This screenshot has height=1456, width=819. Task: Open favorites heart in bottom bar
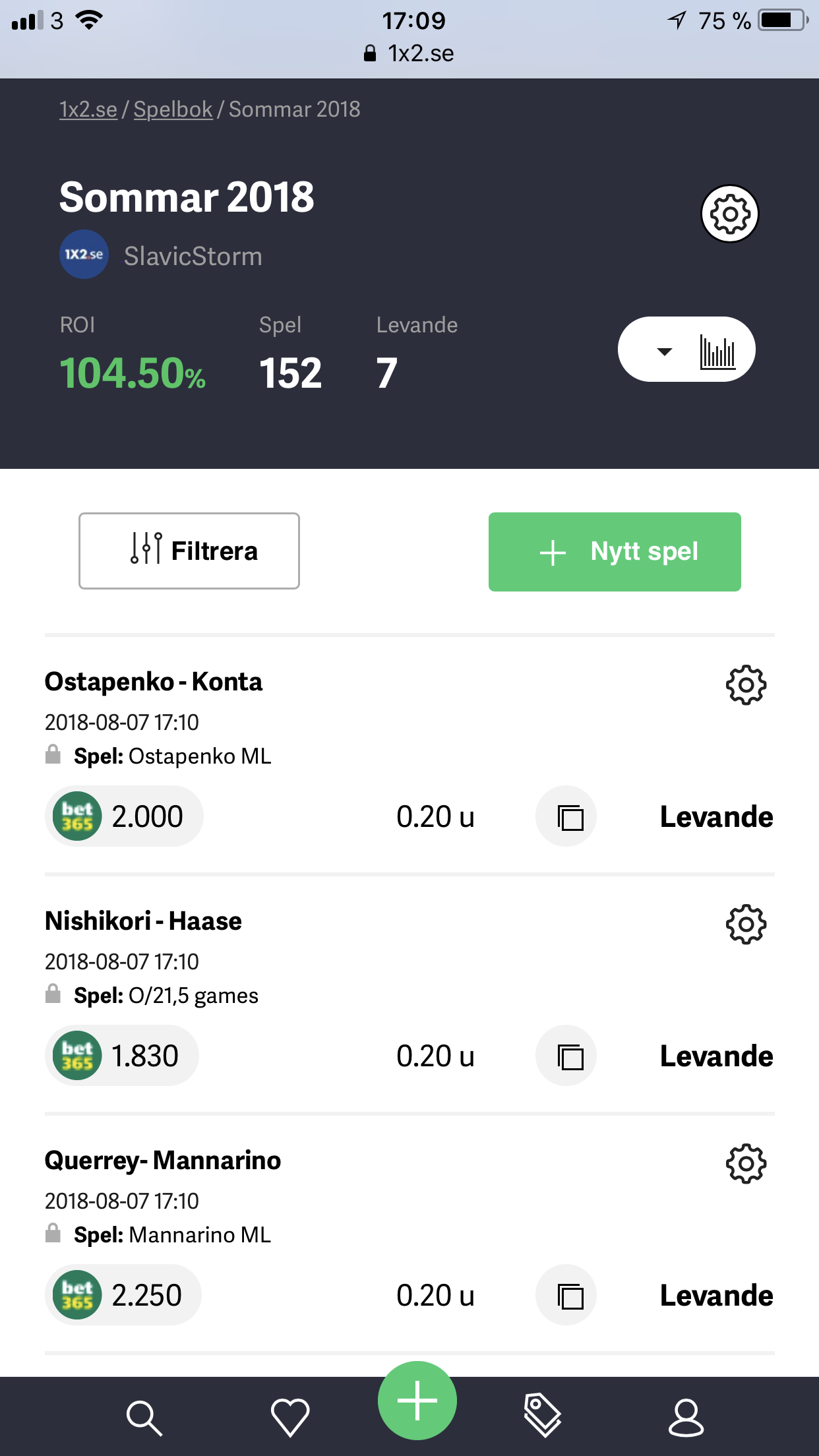[290, 1418]
